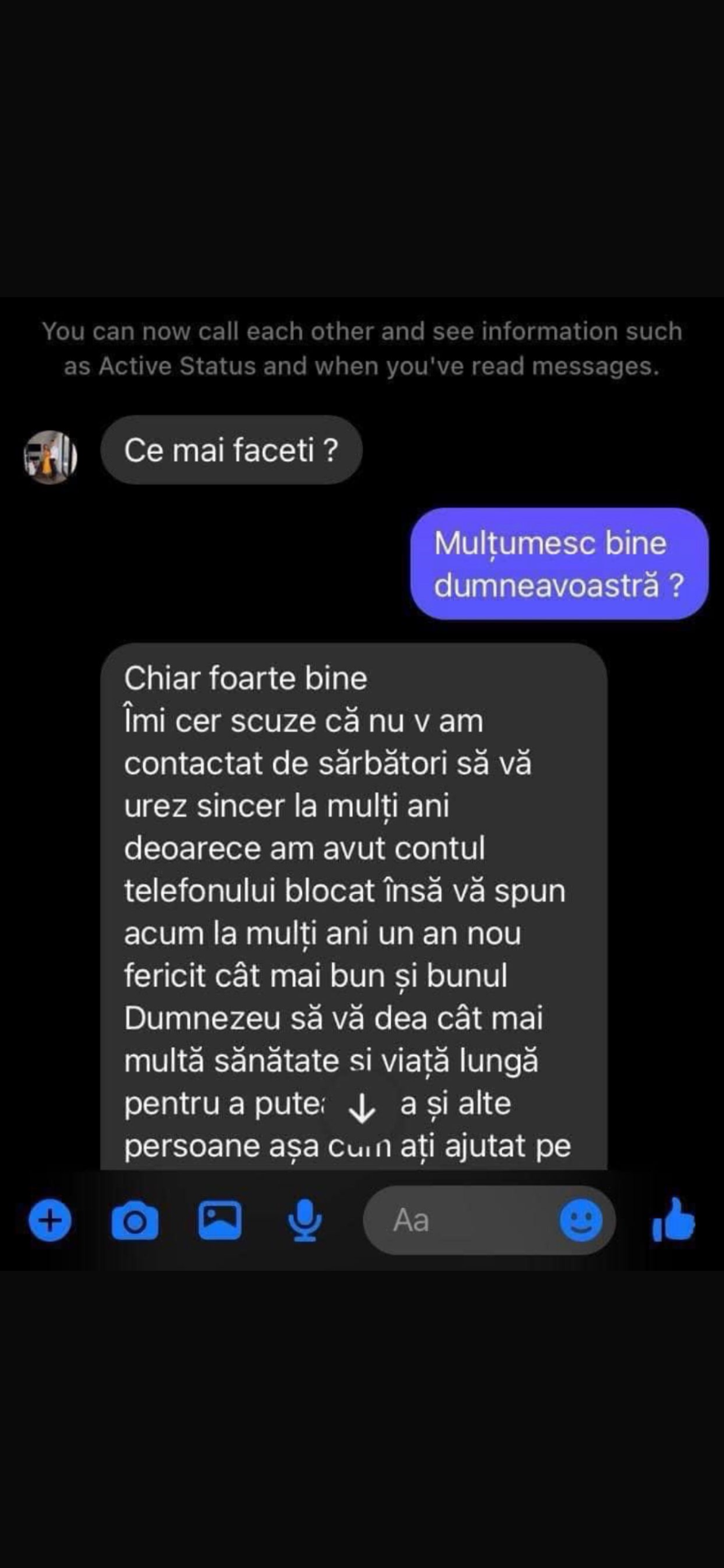
Task: Open the emoji picker smiley
Action: (580, 1220)
